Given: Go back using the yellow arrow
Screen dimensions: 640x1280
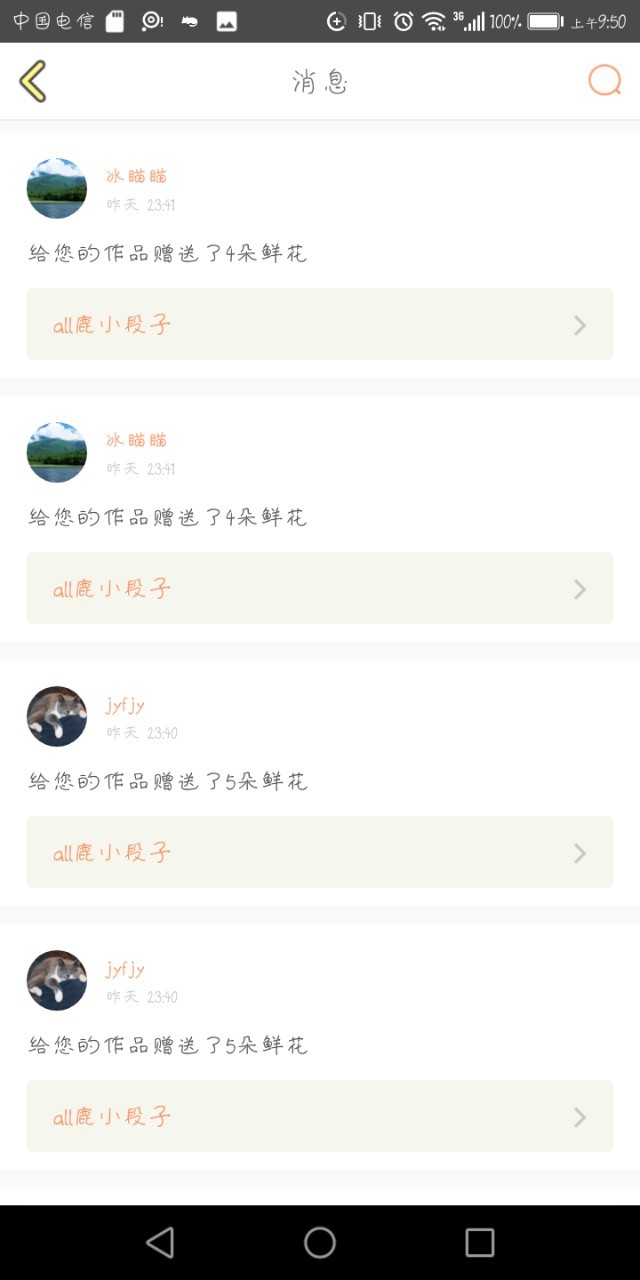Looking at the screenshot, I should tap(33, 81).
